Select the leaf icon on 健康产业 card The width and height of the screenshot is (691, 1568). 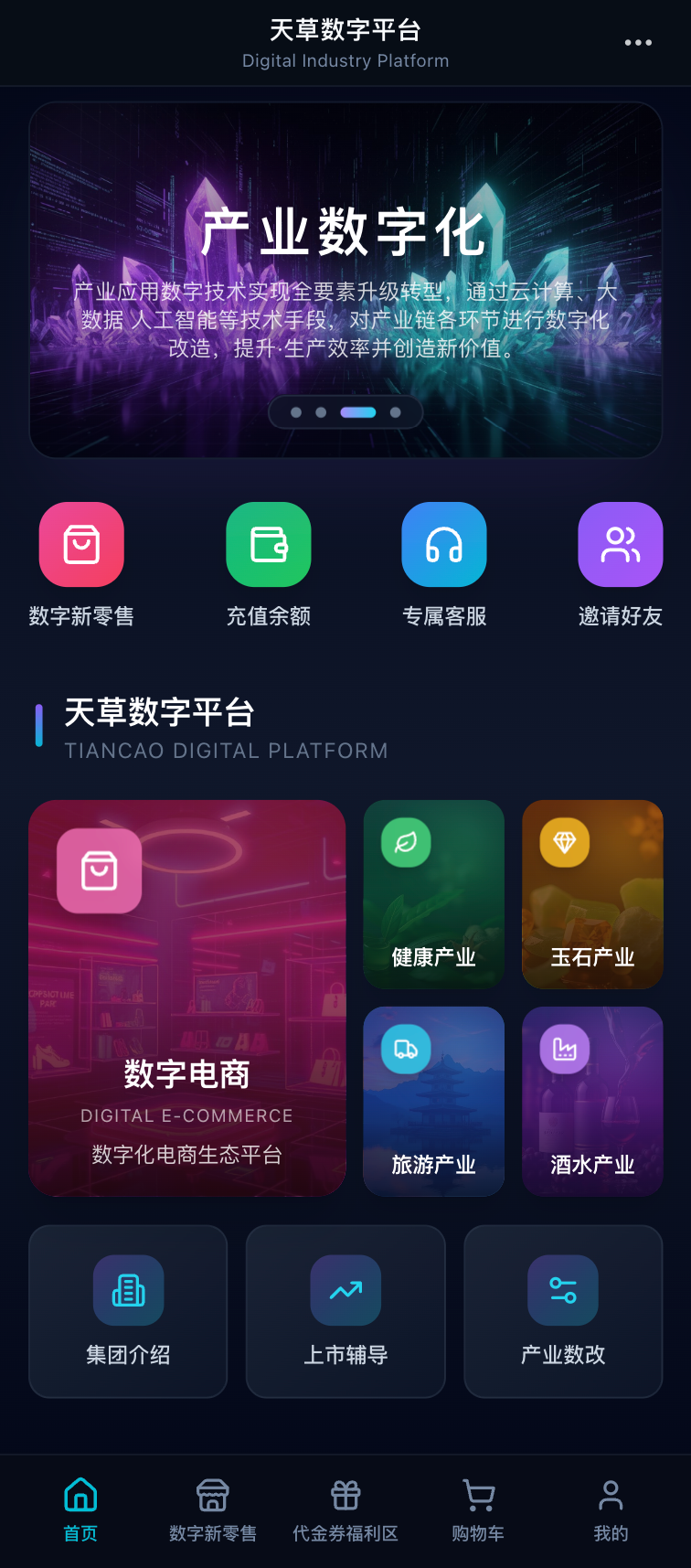pyautogui.click(x=405, y=842)
